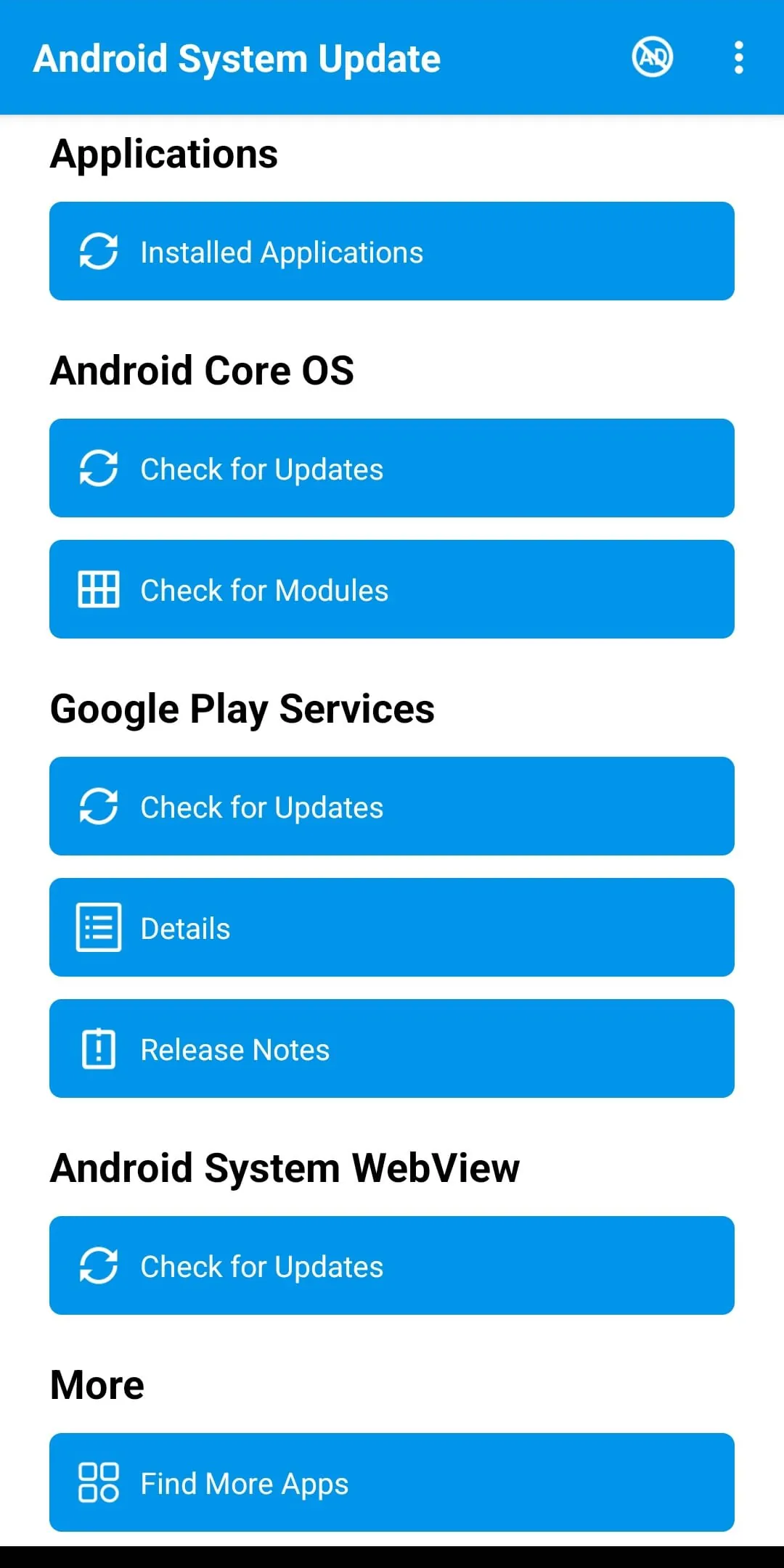Check Google Play Services for updates
This screenshot has width=784, height=1568.
[392, 806]
